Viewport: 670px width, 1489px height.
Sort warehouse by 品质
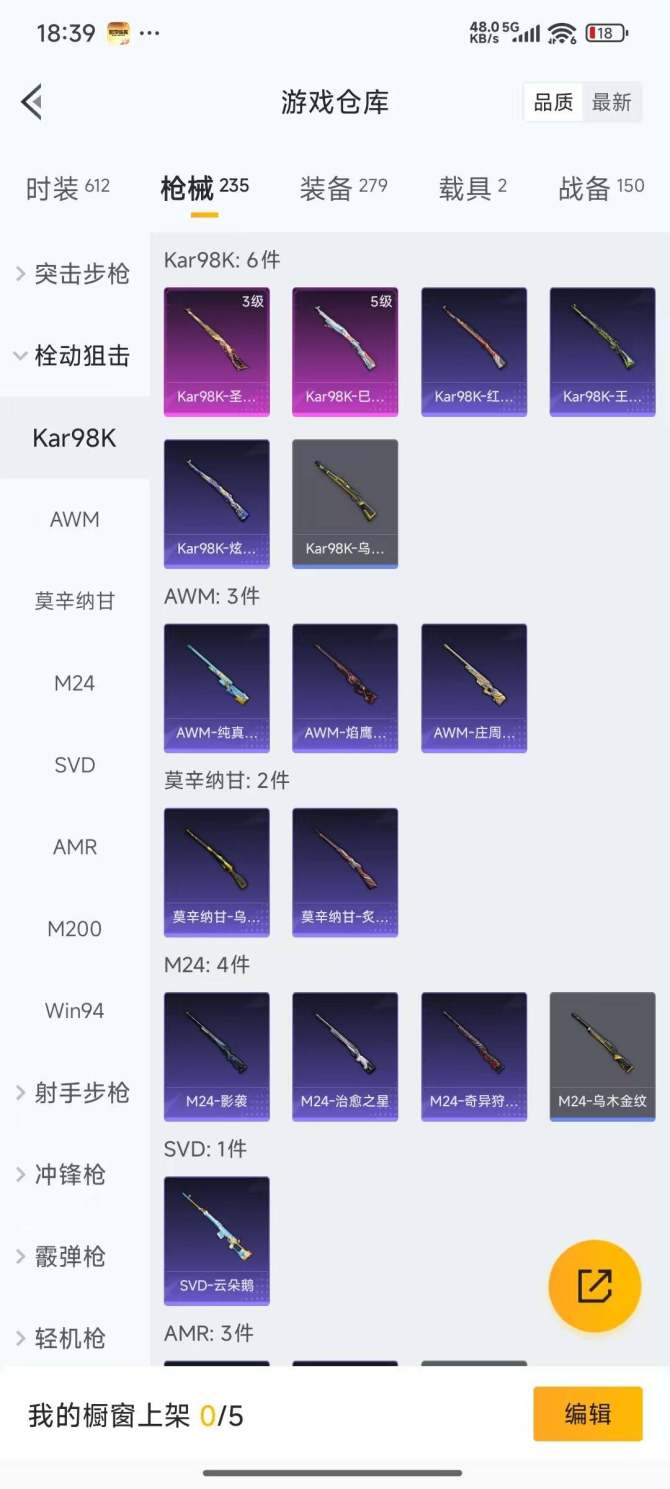tap(553, 102)
